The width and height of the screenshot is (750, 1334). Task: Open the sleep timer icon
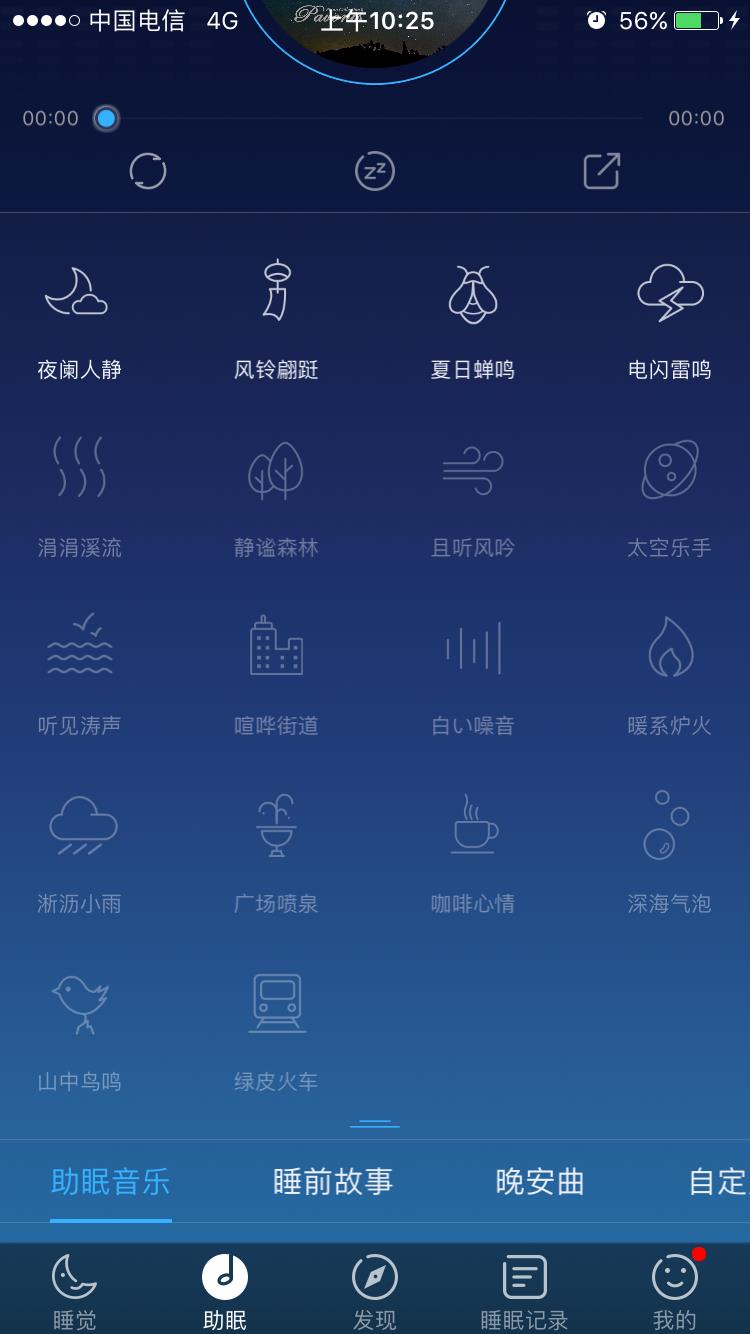375,171
